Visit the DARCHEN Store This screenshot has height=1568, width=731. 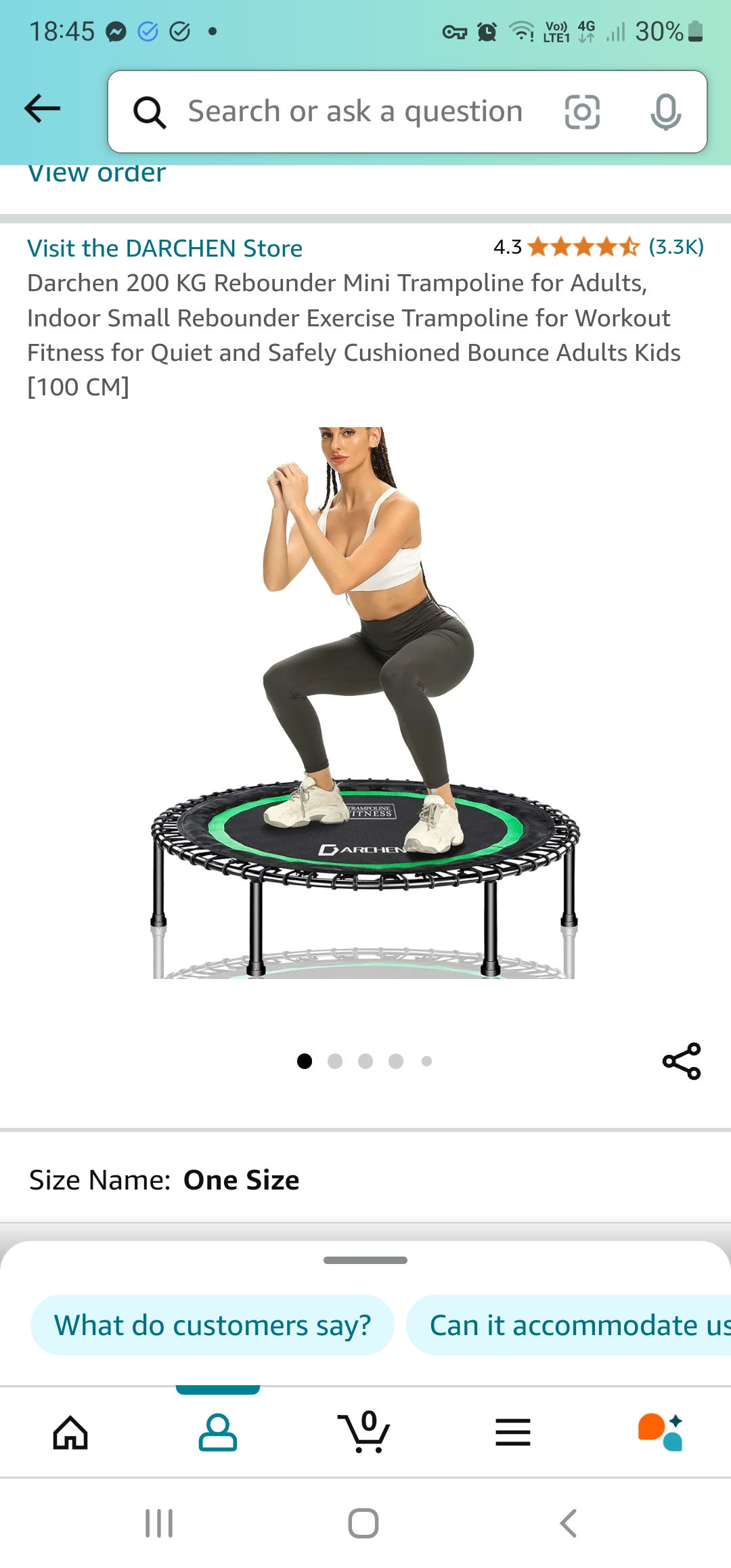coord(164,248)
